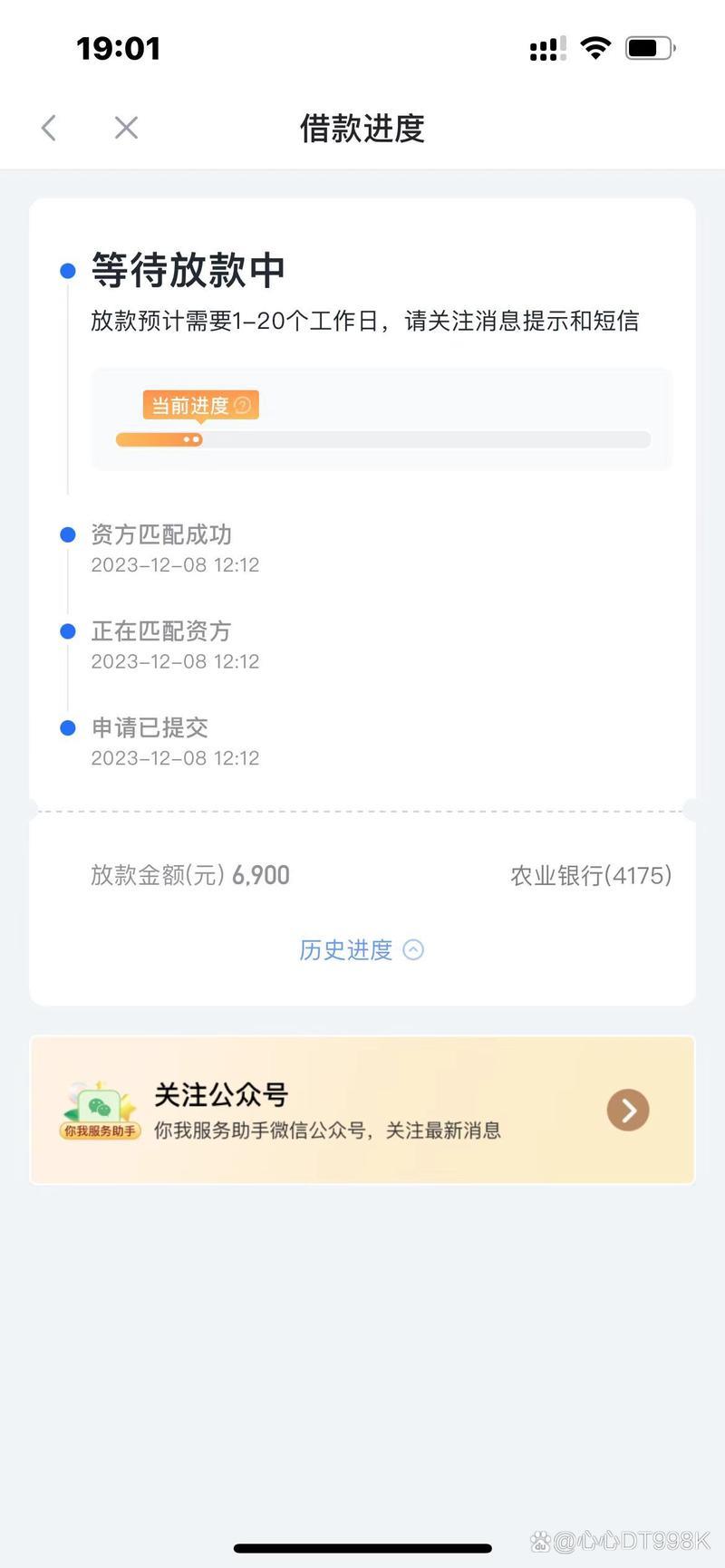Tap the battery indicator in the status bar
The image size is (725, 1568).
pos(649,49)
